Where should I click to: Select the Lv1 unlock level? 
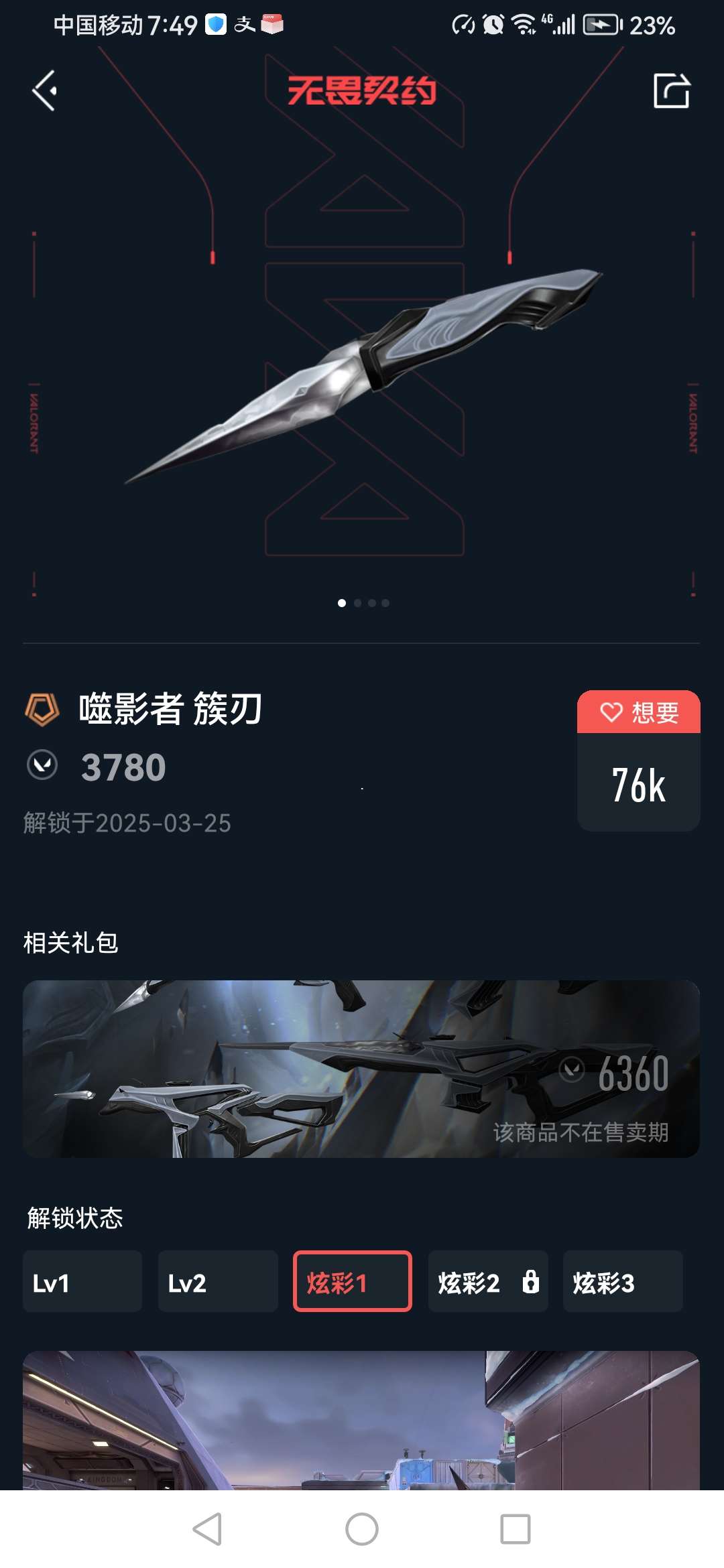pyautogui.click(x=82, y=1281)
